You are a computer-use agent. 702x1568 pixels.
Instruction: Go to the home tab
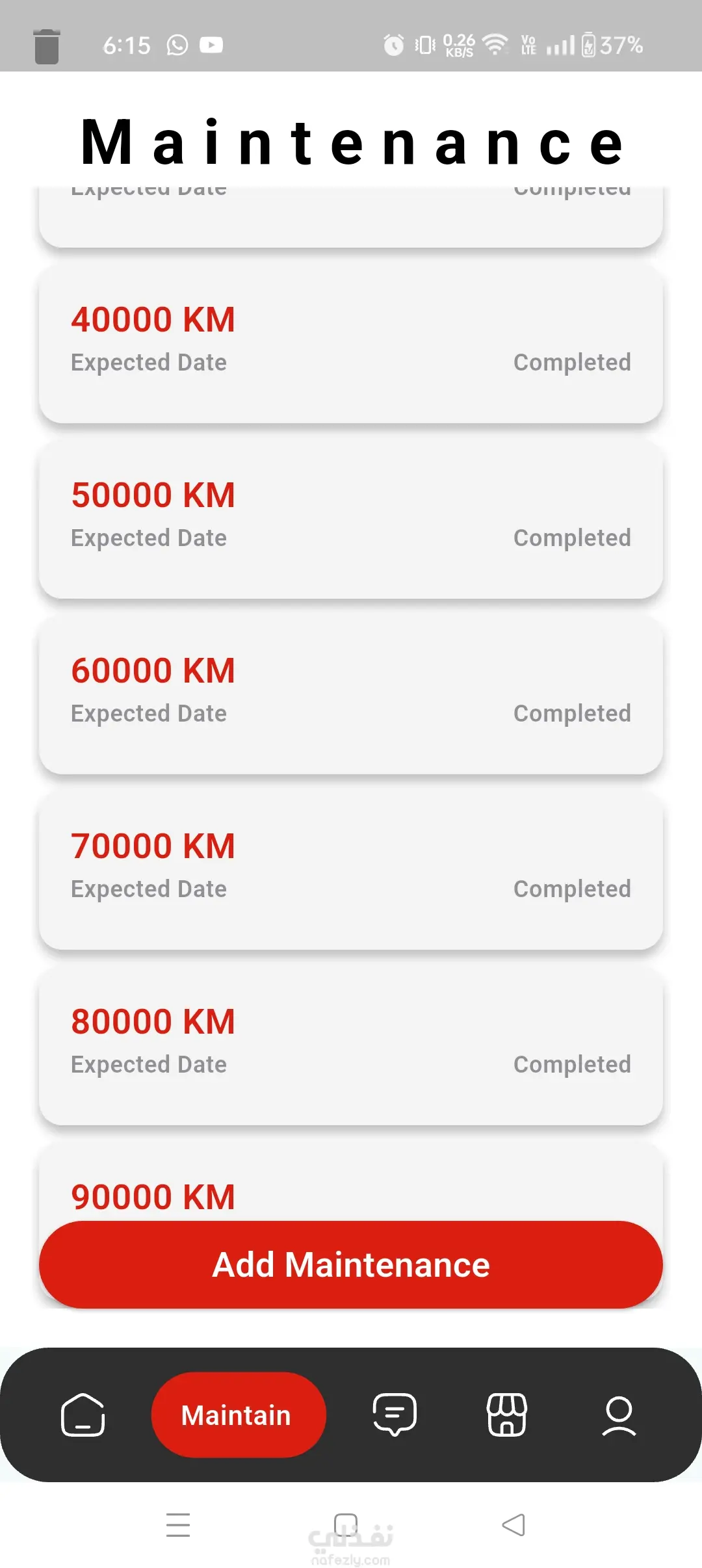[x=83, y=1415]
